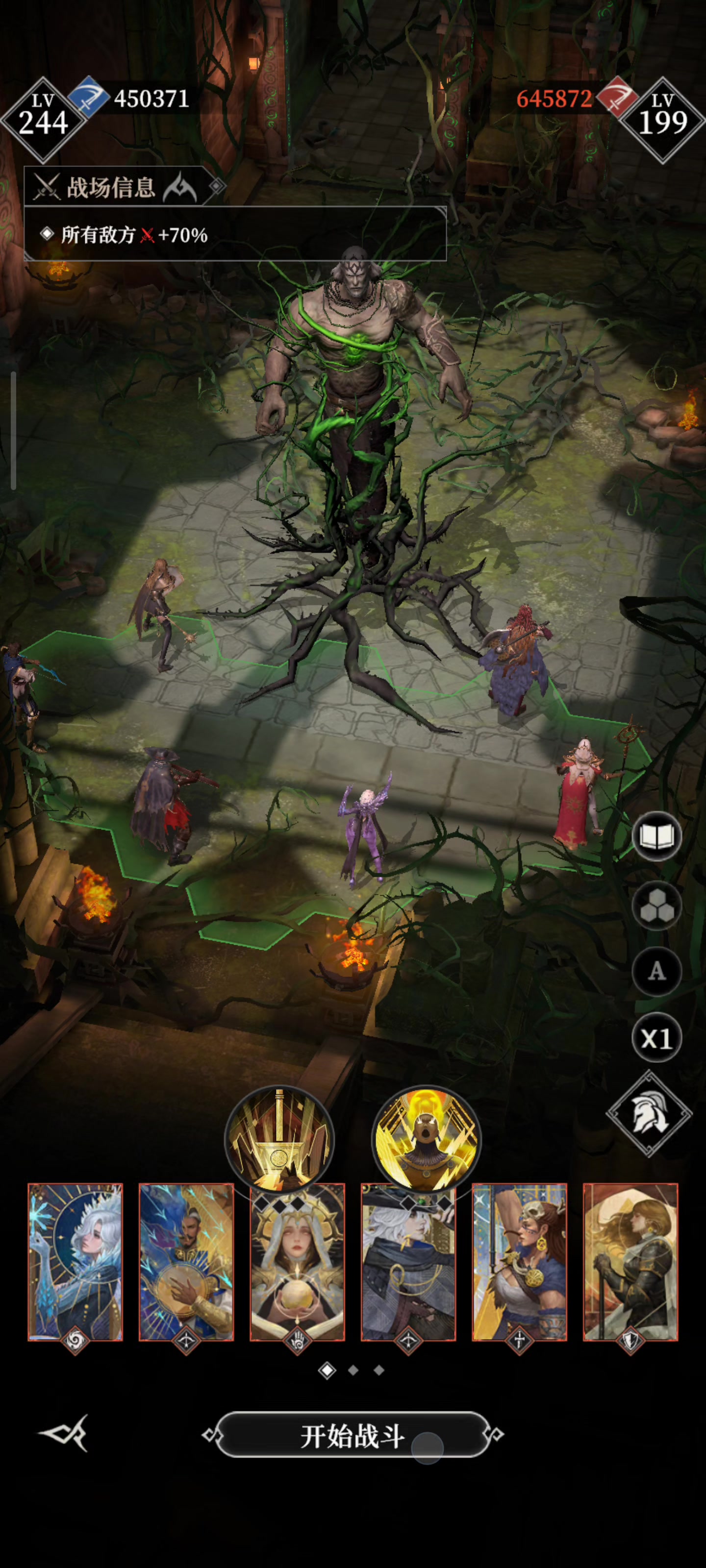
Task: Open the hexagon formation icon
Action: click(x=656, y=905)
